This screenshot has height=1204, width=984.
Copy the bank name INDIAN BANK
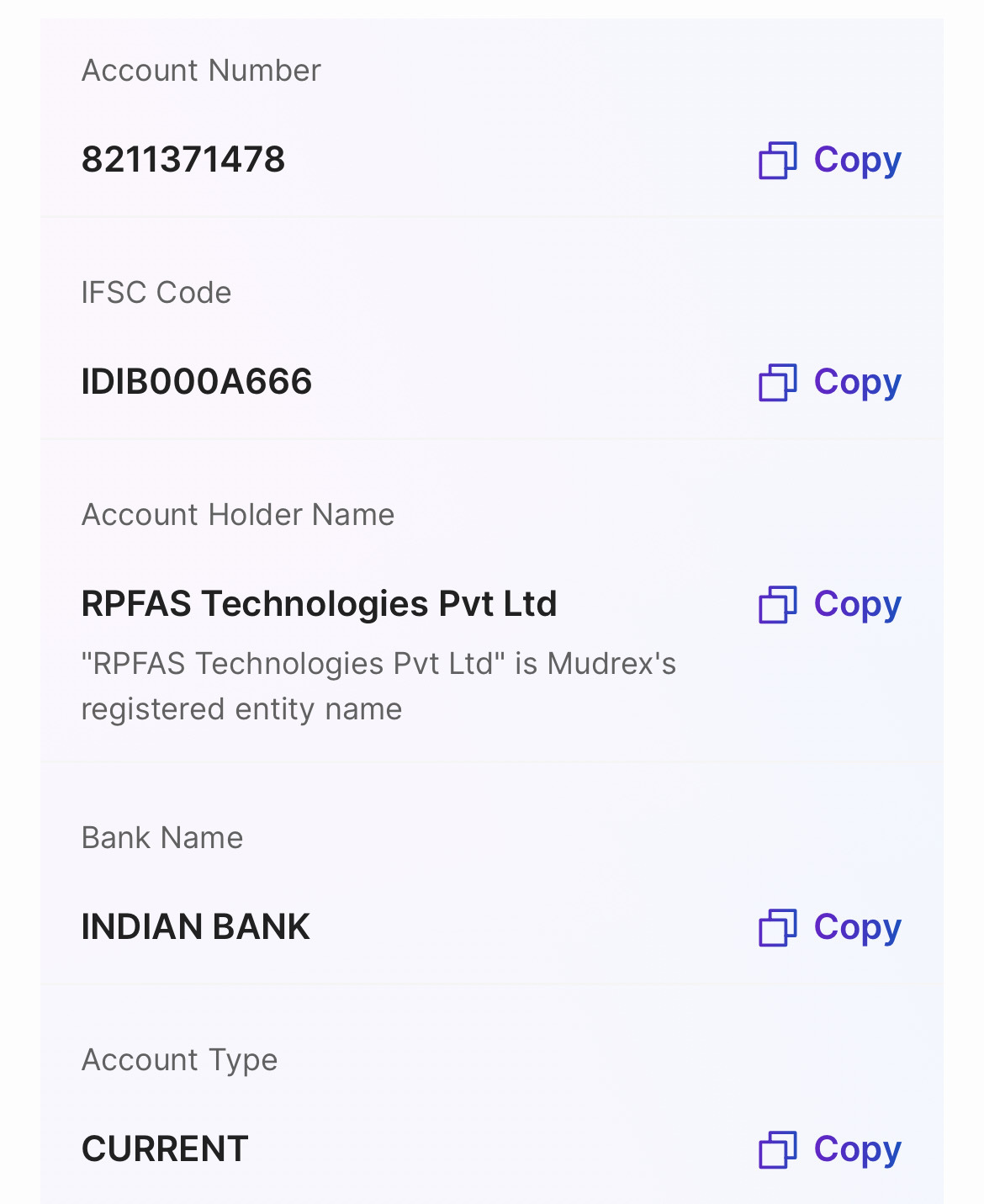[830, 927]
